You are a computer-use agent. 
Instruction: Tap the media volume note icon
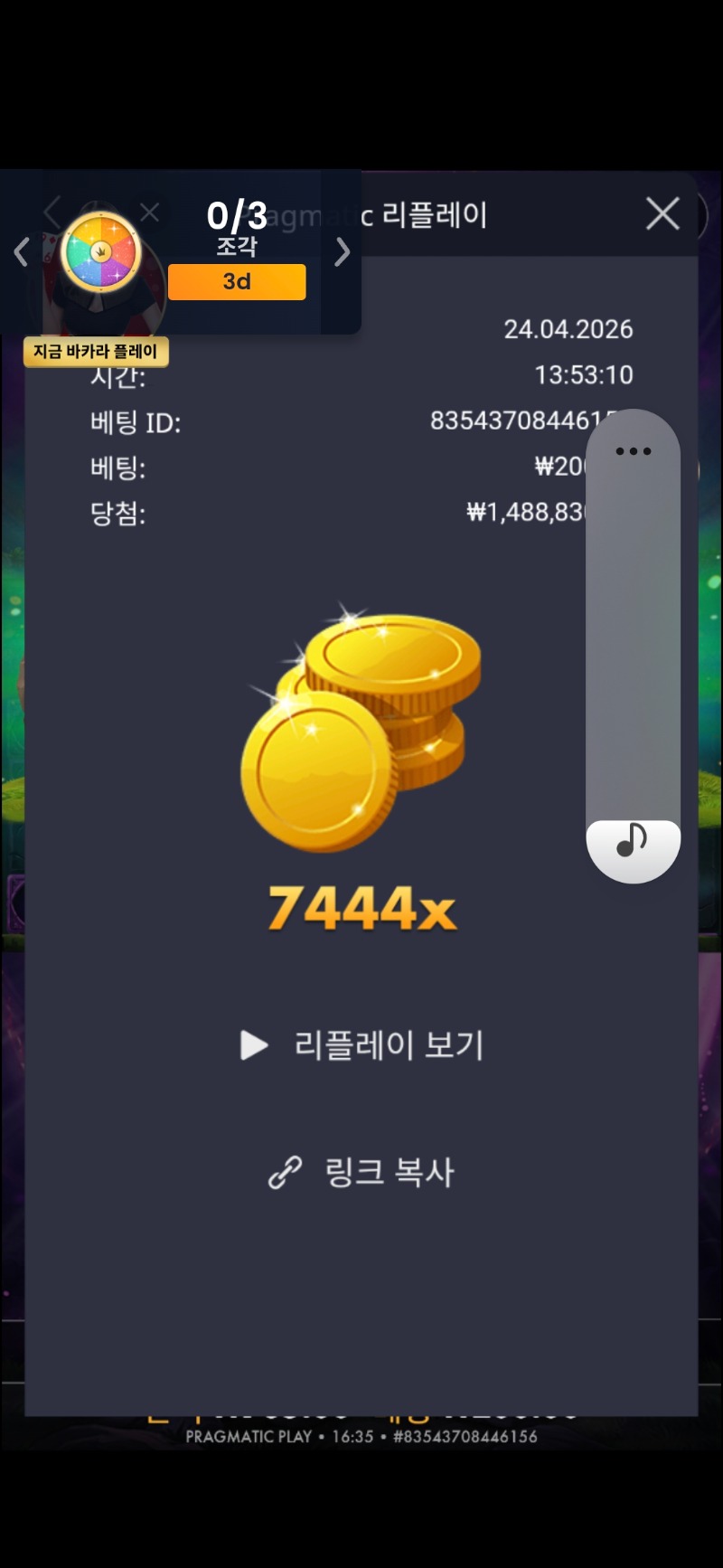633,841
